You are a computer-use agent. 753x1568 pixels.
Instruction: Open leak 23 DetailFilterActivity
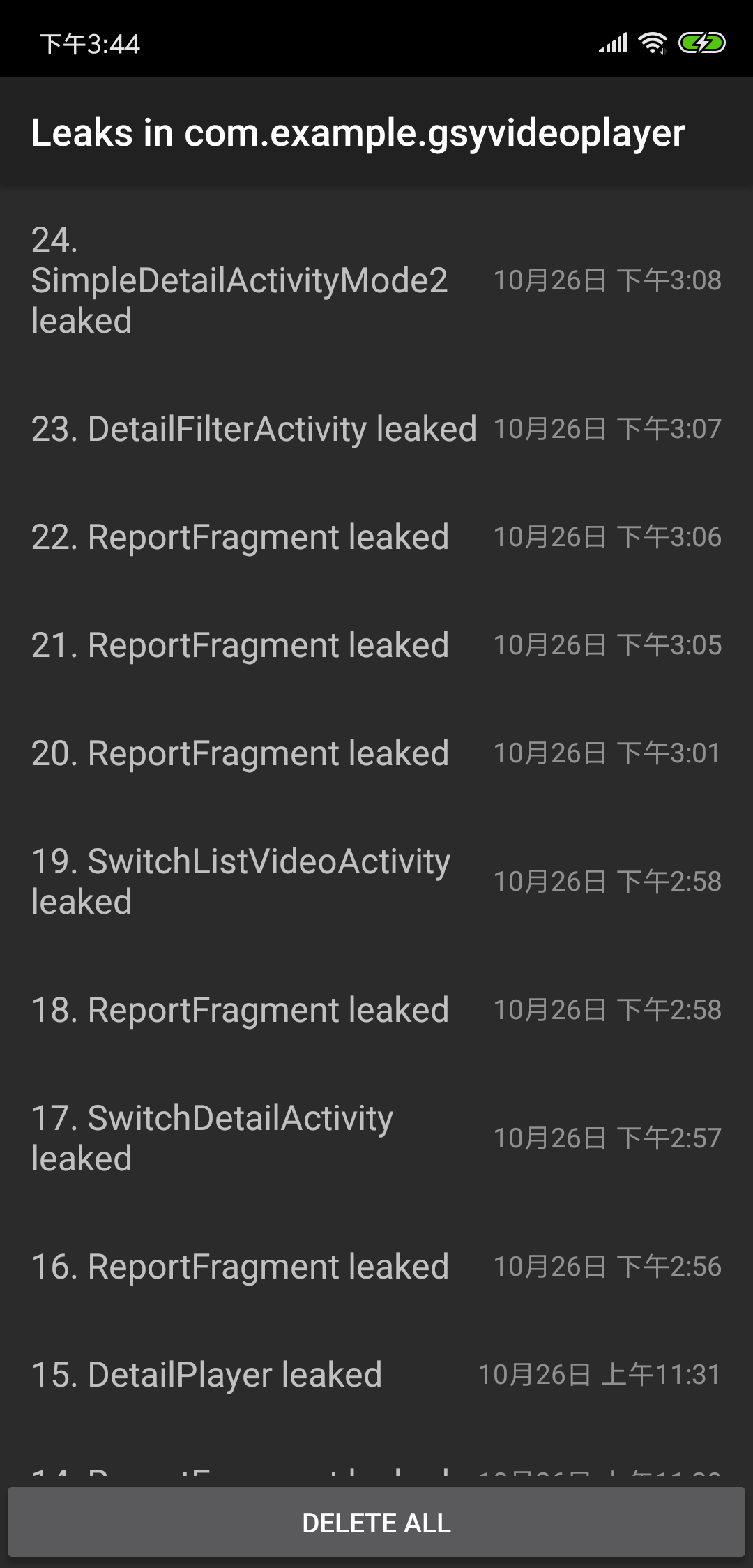click(x=376, y=428)
